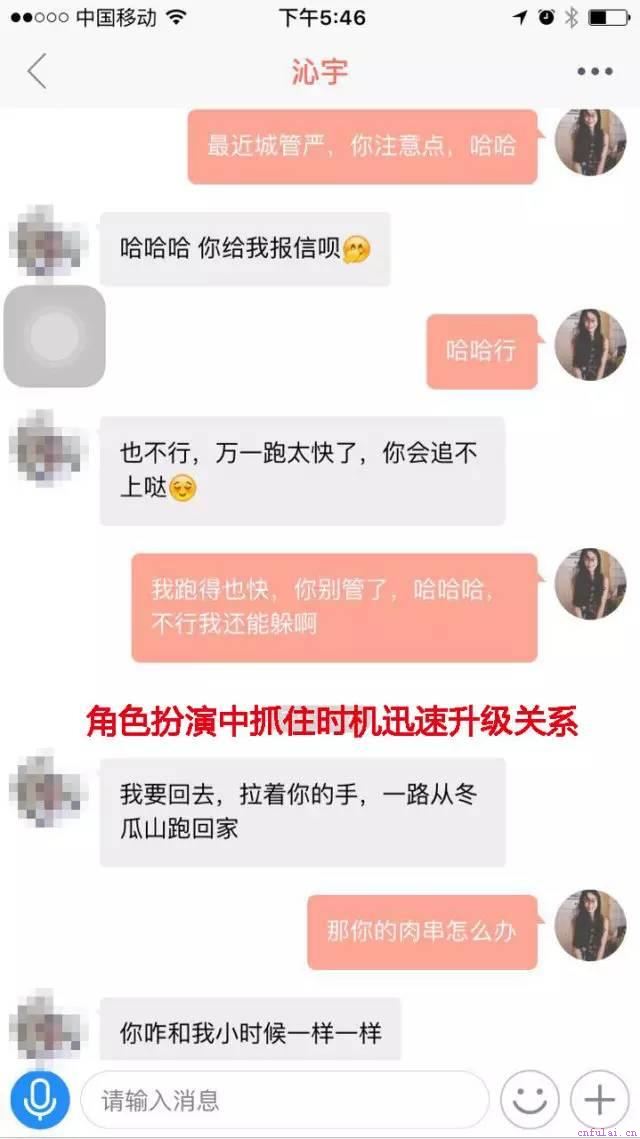Go back from the 沁宇 chat
640x1139 pixels.
[37, 72]
